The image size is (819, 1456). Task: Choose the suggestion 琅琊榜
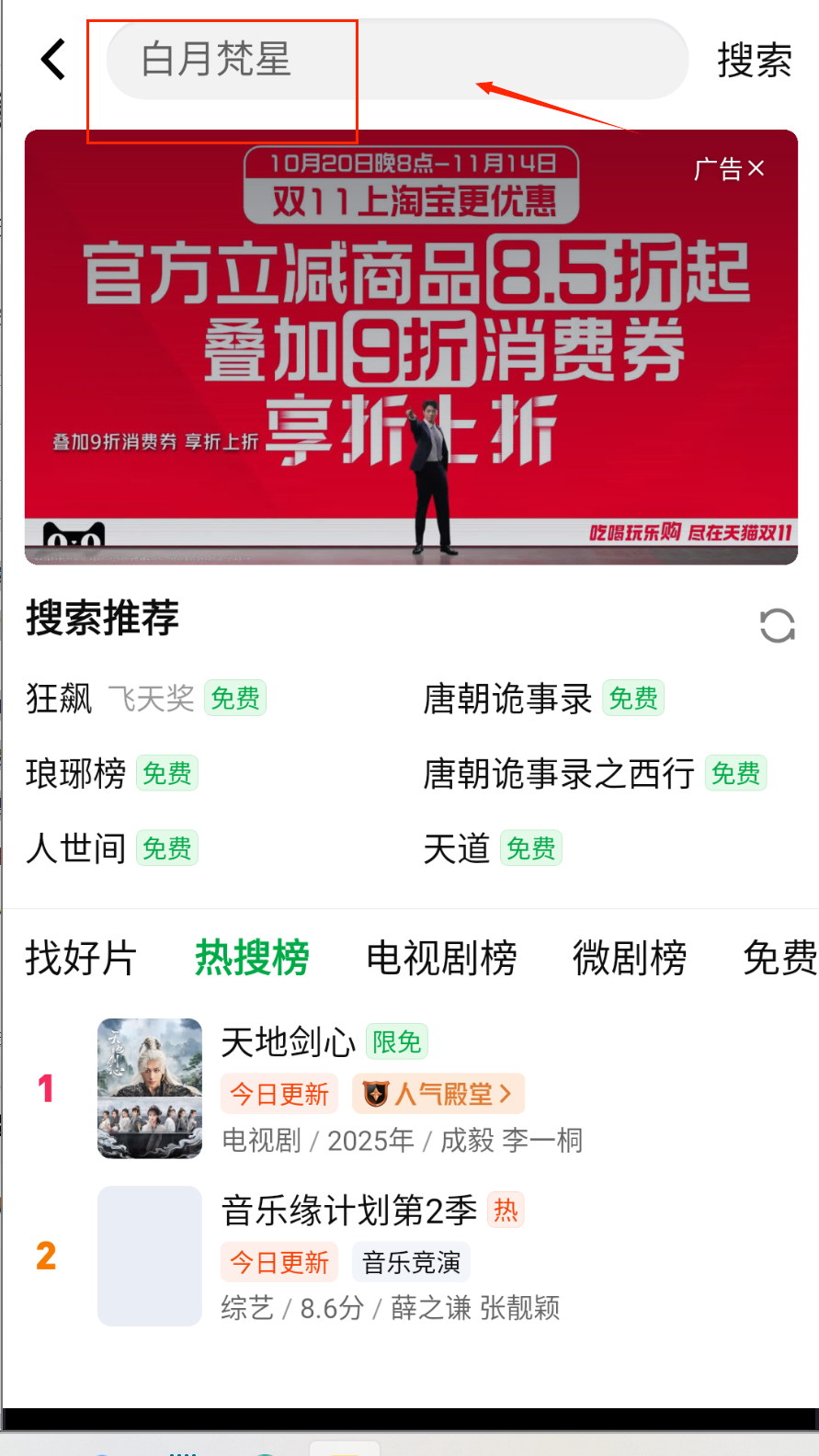[x=76, y=774]
